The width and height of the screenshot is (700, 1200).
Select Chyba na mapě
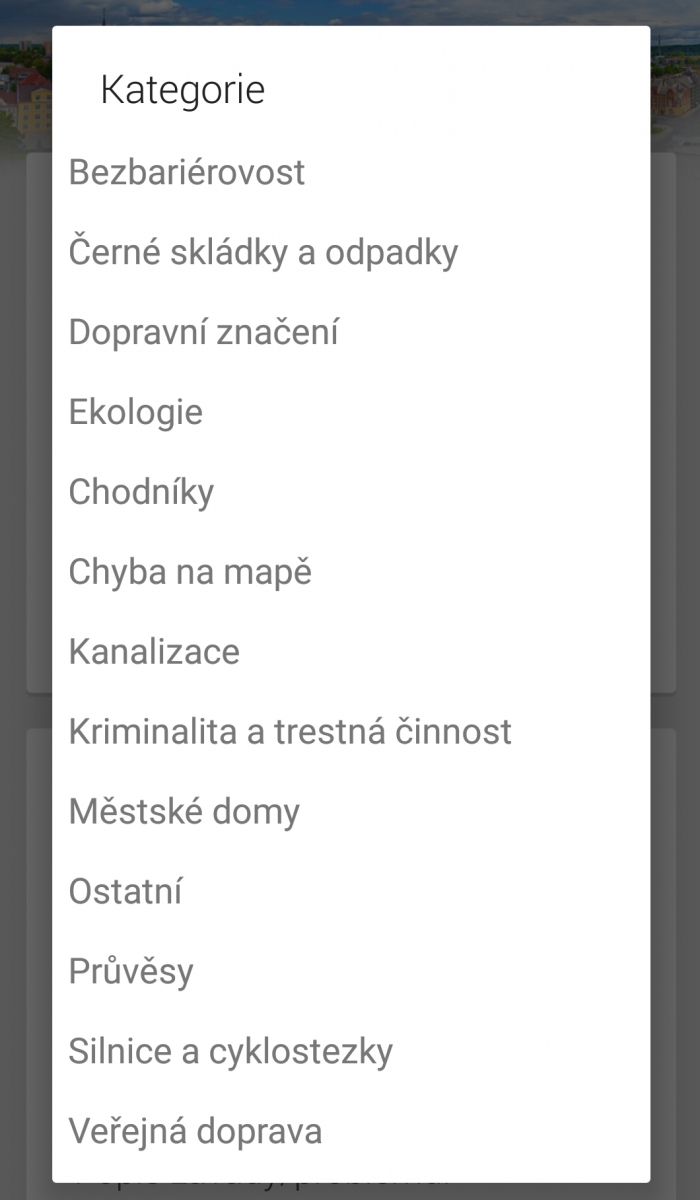click(x=351, y=572)
